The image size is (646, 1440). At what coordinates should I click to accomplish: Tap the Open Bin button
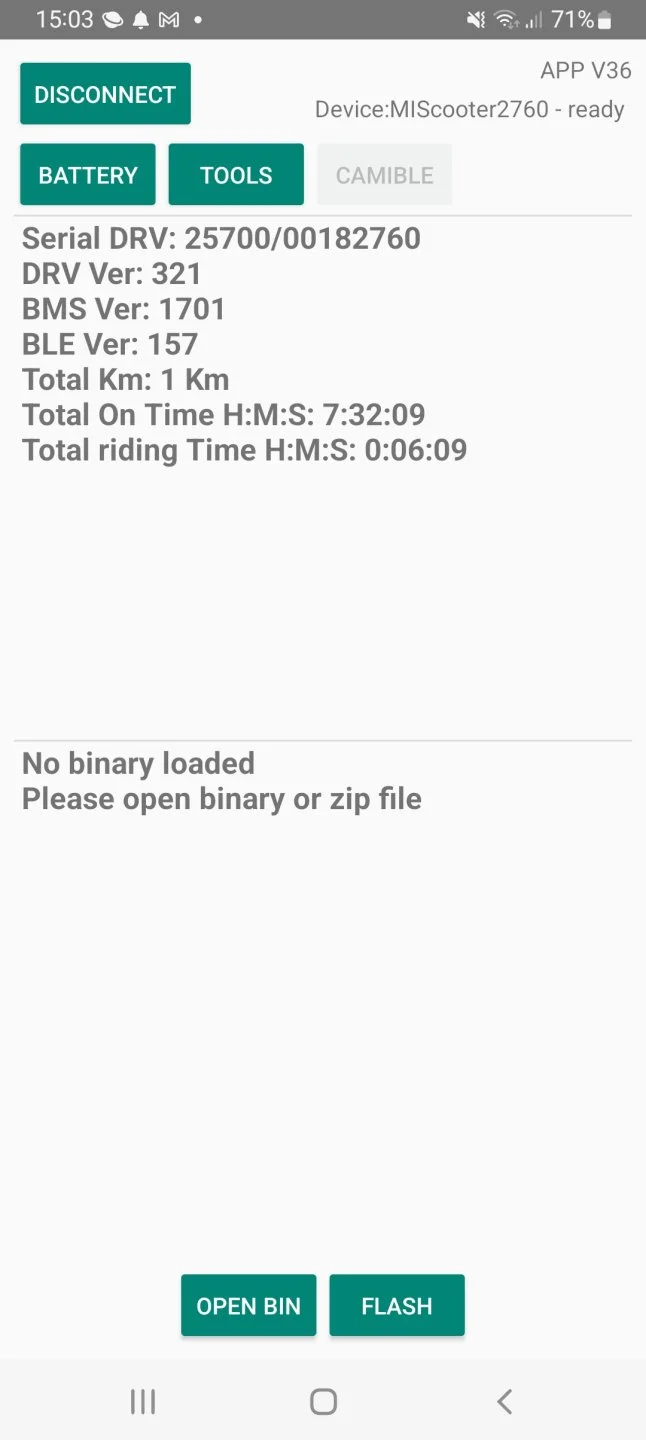248,1305
